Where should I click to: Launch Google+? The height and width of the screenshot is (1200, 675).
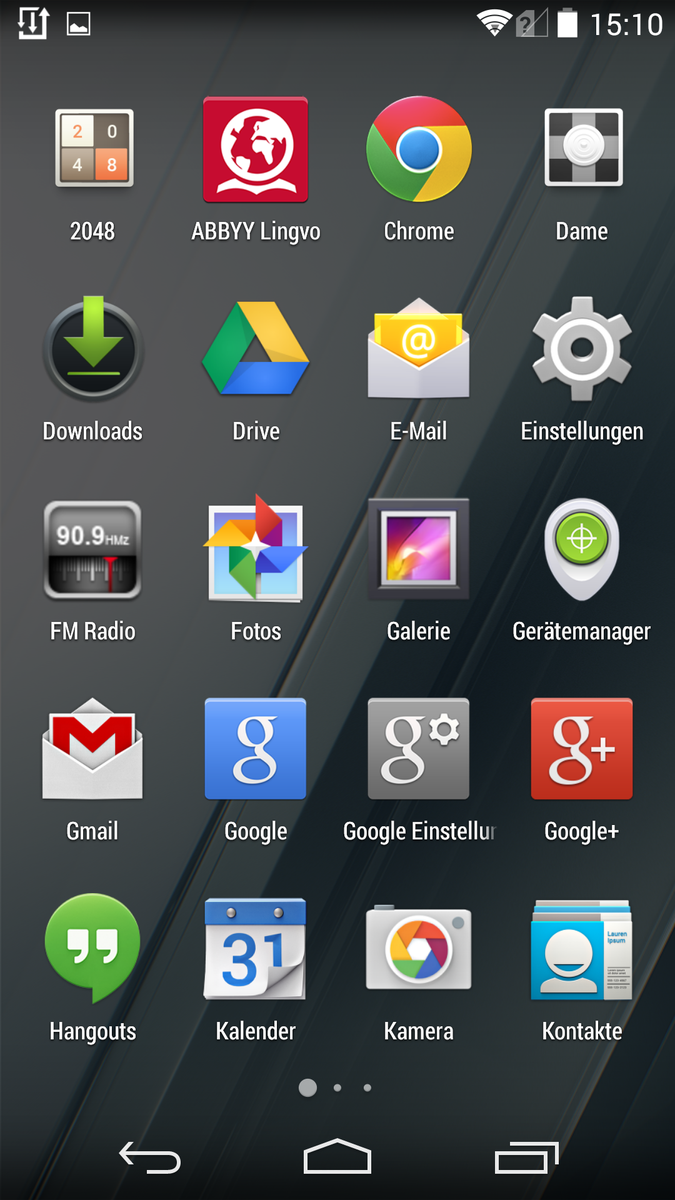coord(582,750)
